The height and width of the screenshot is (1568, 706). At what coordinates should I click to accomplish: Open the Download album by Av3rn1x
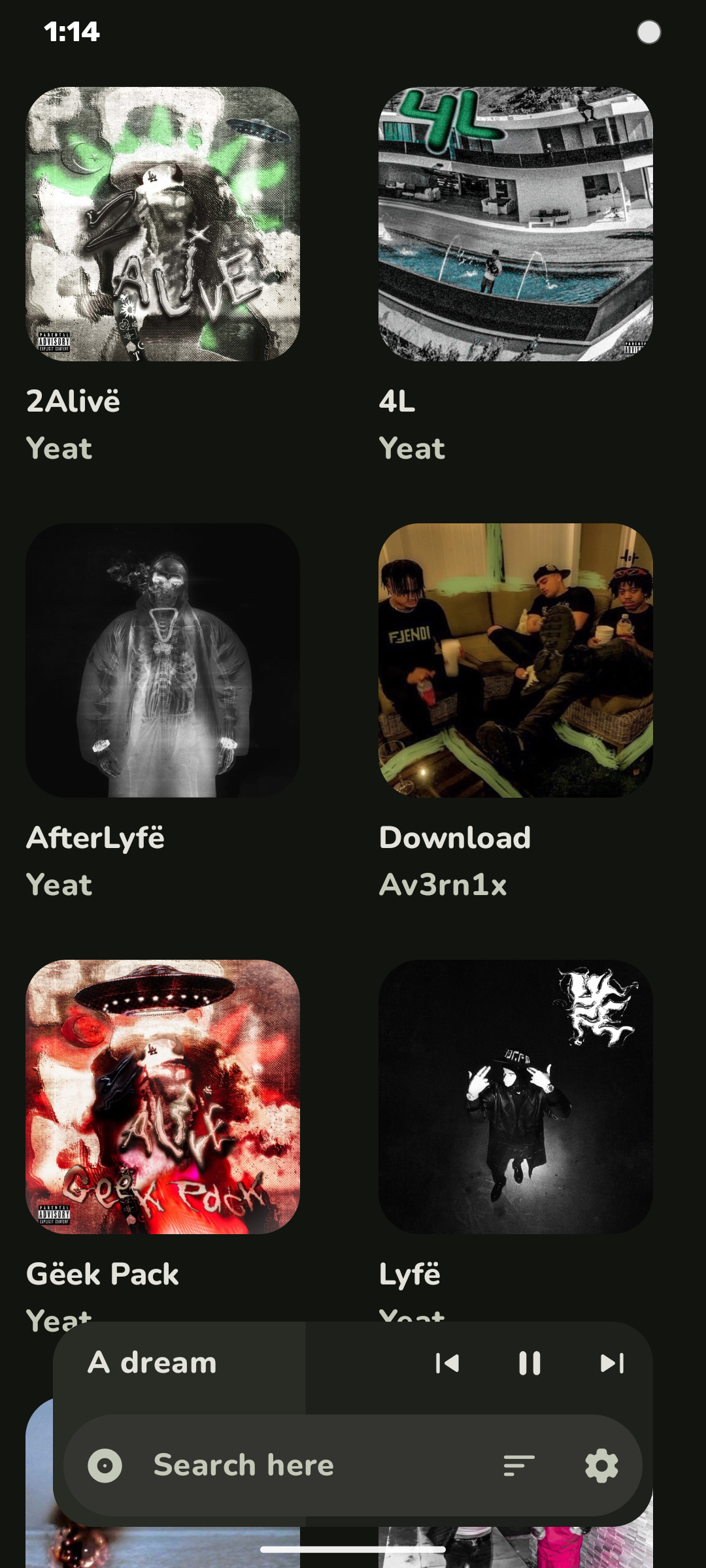coord(516,660)
